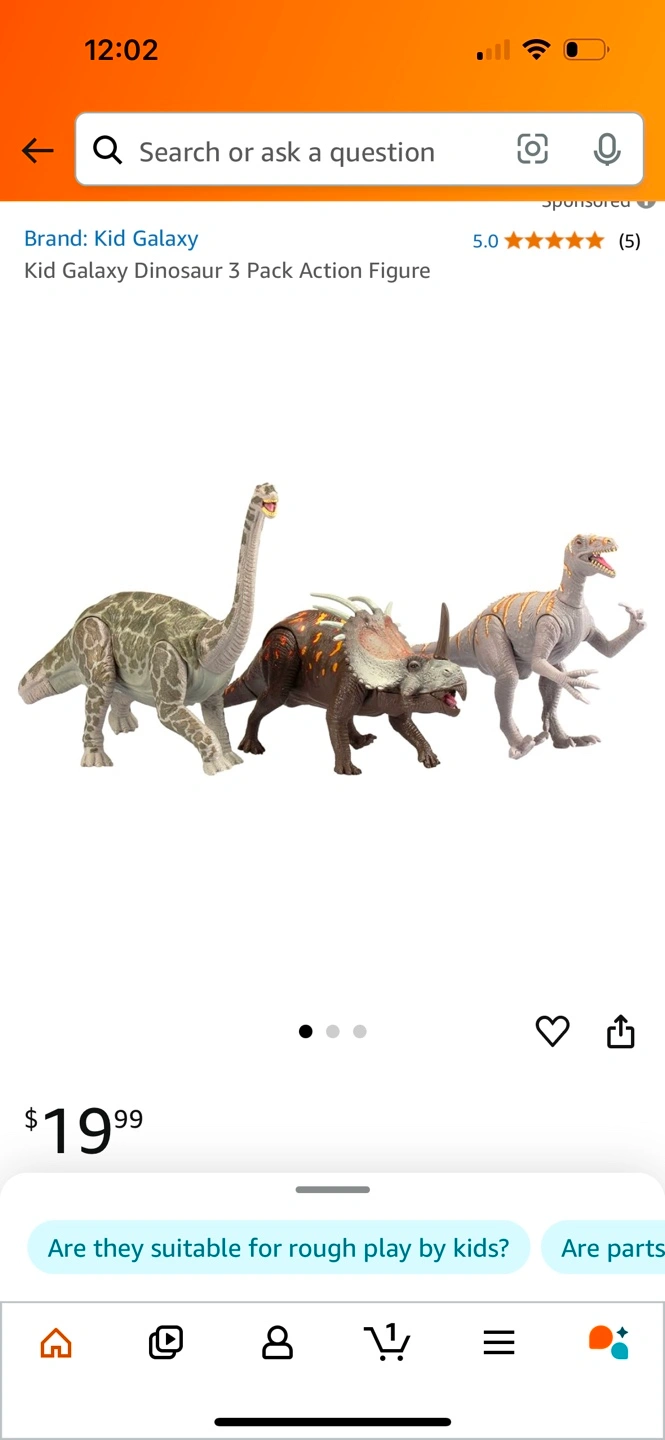Tap the image page indicator dots
Image resolution: width=665 pixels, height=1440 pixels.
(x=333, y=1031)
